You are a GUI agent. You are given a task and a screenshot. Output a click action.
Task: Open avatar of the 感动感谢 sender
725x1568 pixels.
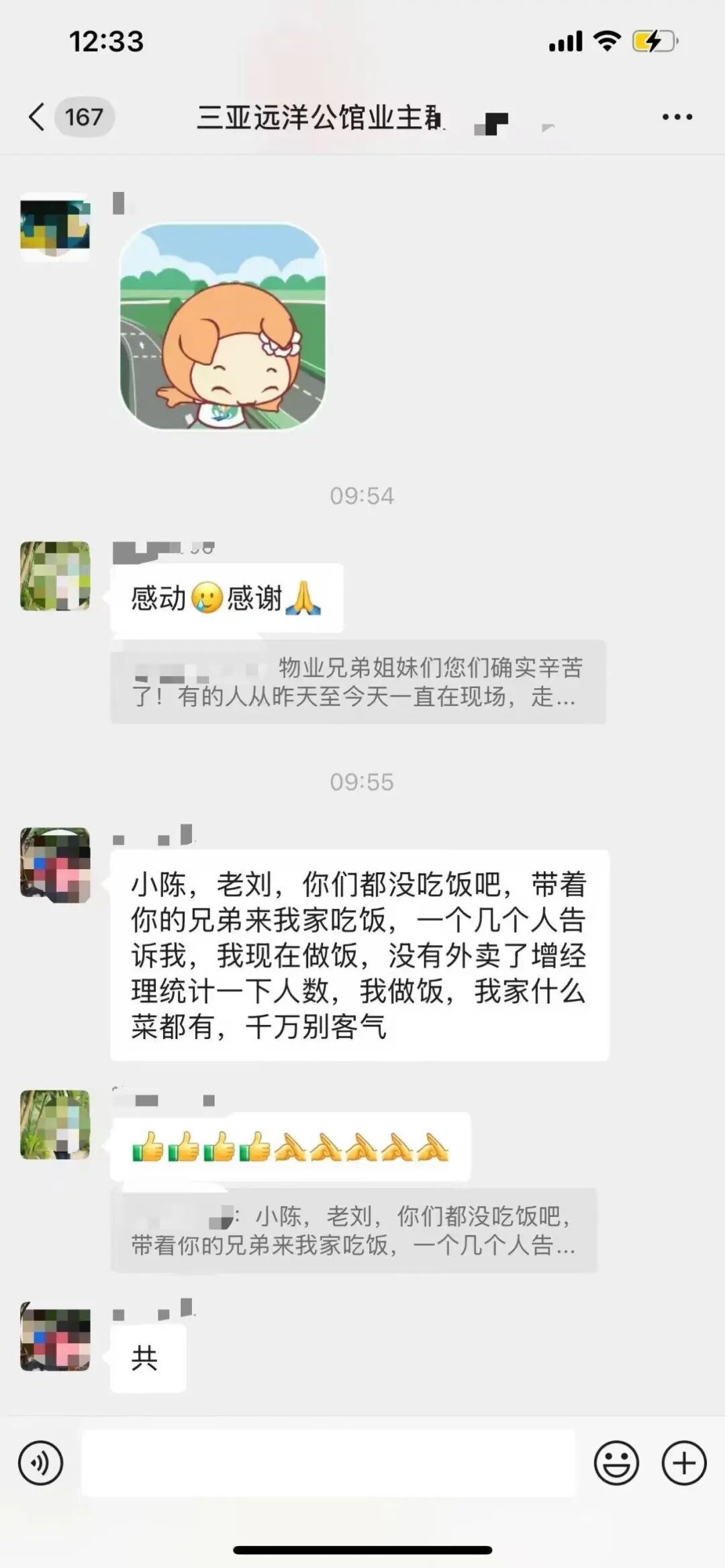tap(55, 576)
